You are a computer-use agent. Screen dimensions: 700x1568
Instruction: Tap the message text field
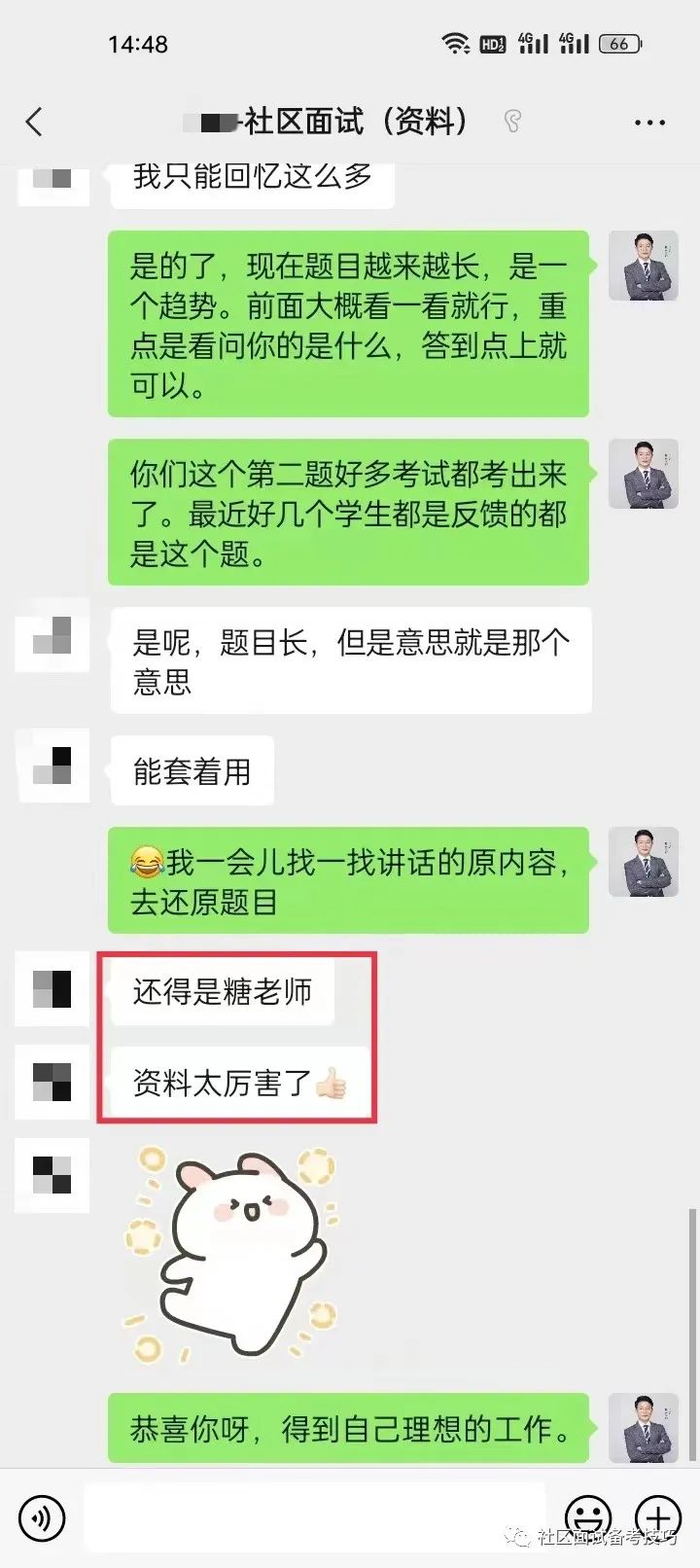(313, 1517)
